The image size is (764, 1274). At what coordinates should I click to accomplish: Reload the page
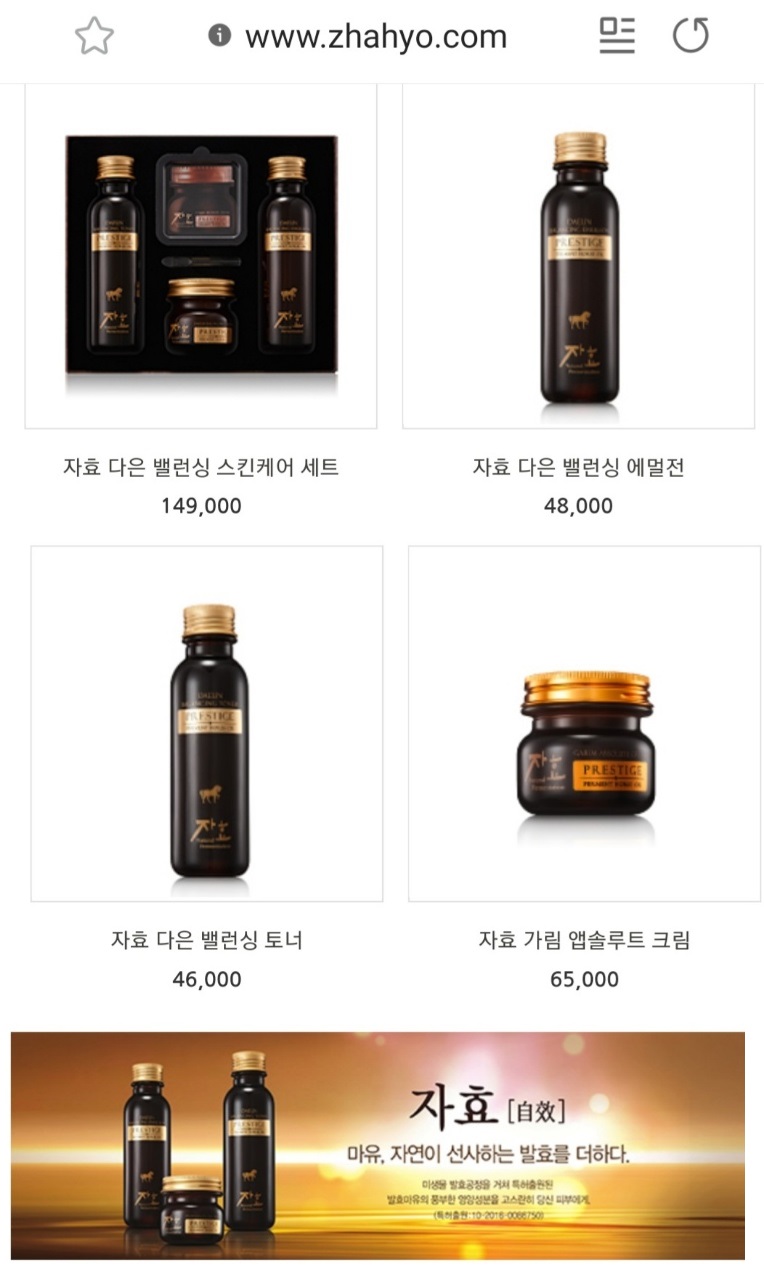tap(690, 36)
